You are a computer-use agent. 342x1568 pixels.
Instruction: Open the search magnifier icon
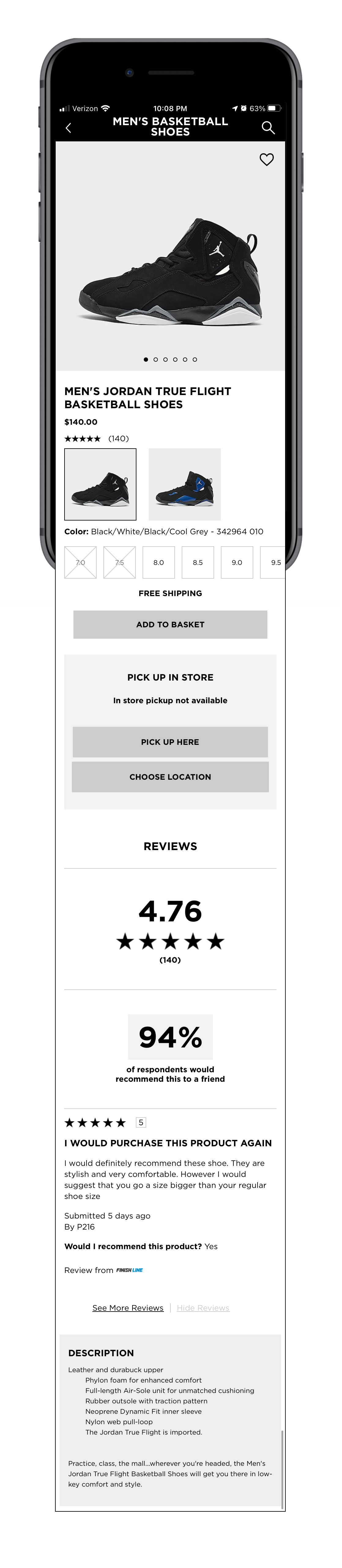pyautogui.click(x=268, y=127)
